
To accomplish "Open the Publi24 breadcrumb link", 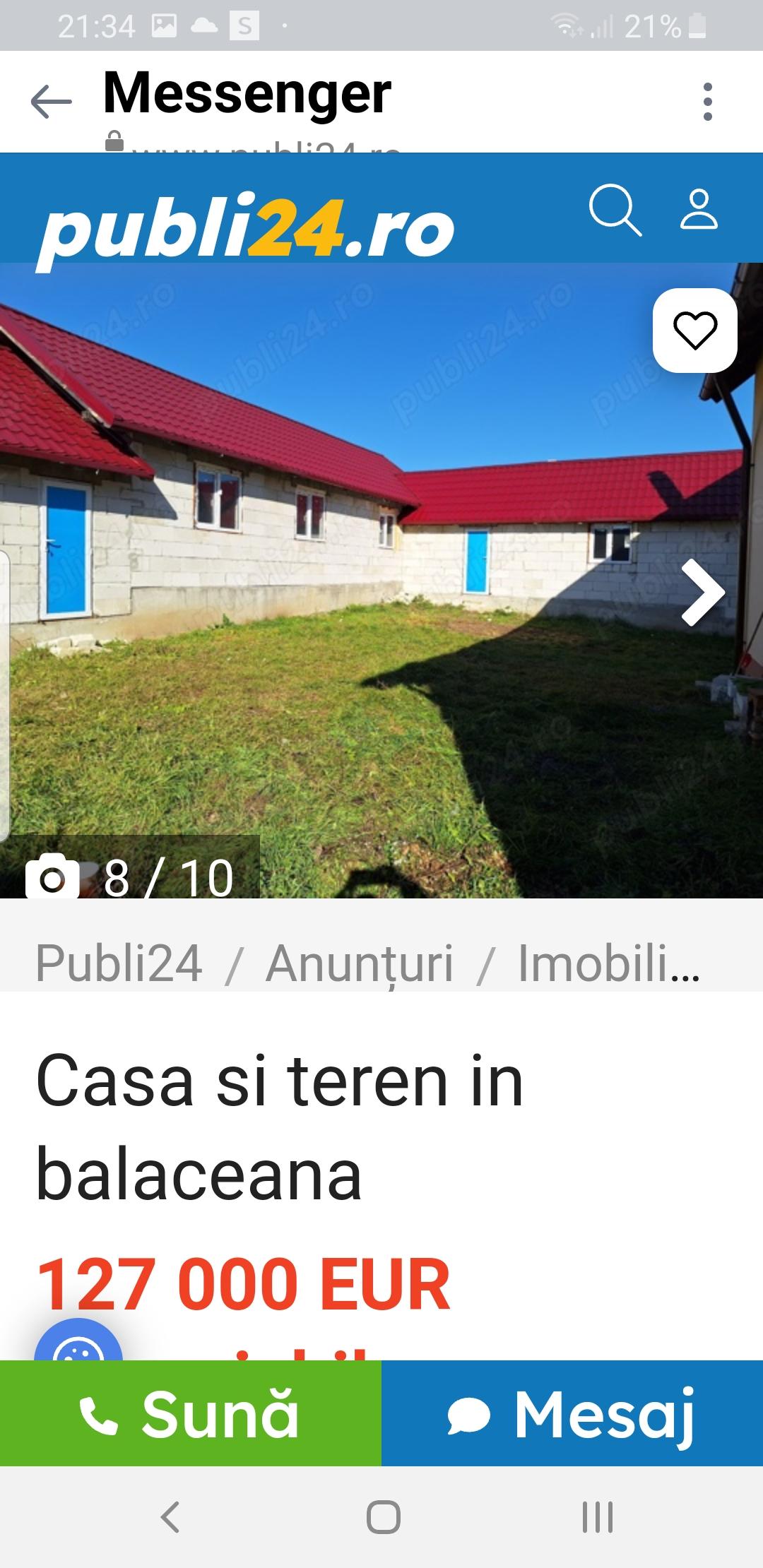I will (x=119, y=963).
